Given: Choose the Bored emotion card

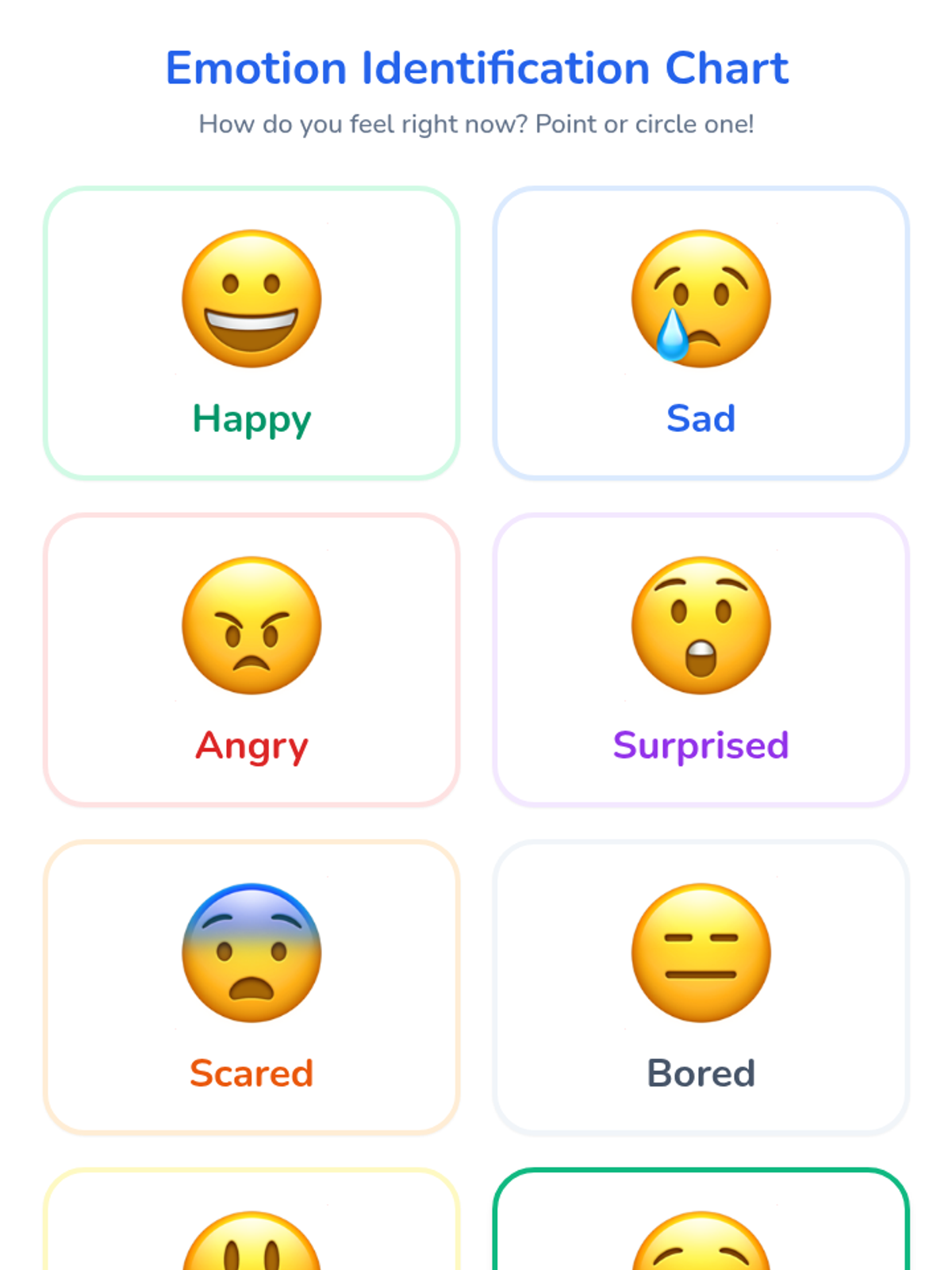Looking at the screenshot, I should (x=701, y=987).
